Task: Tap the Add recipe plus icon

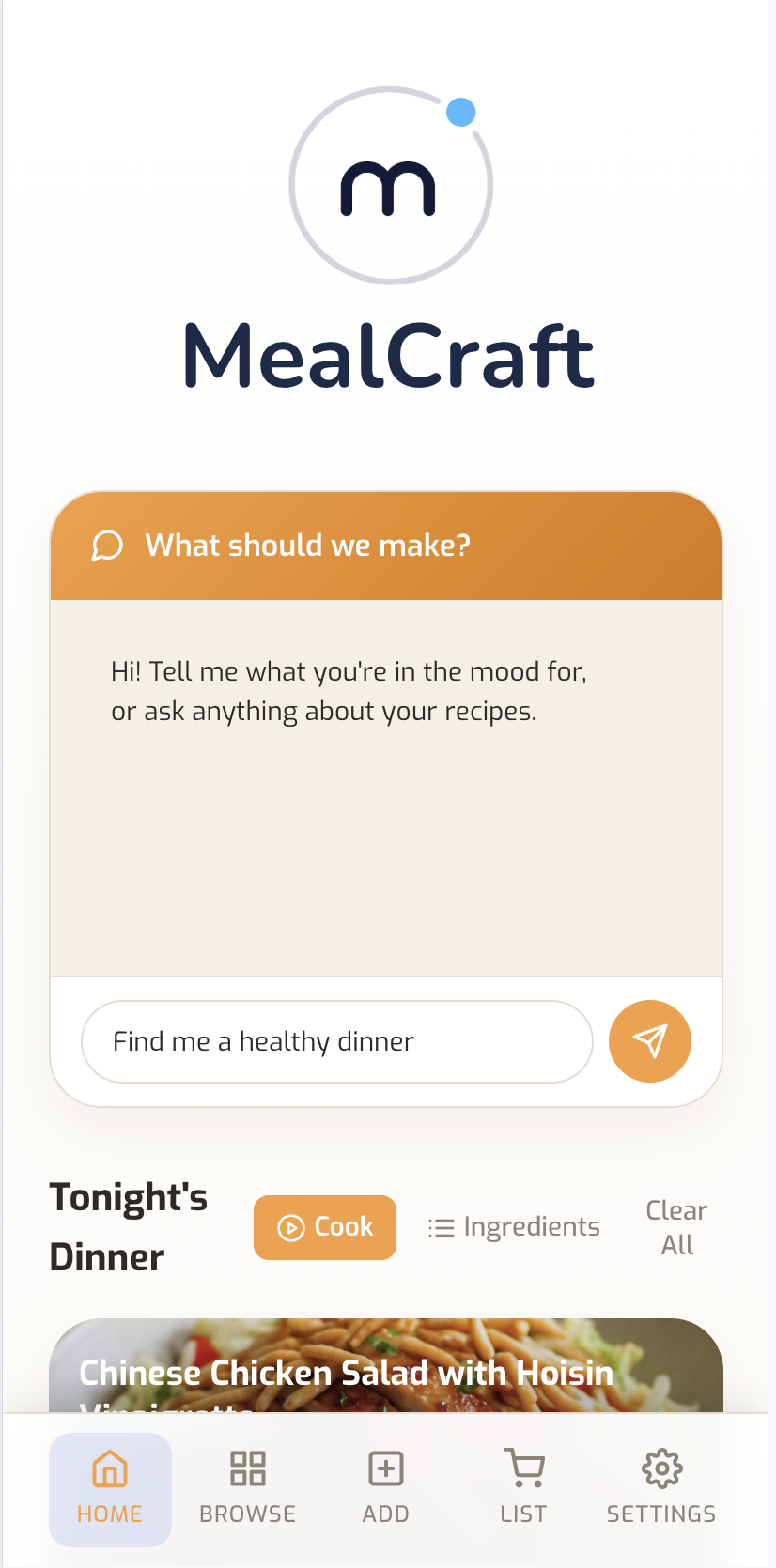Action: (385, 1467)
